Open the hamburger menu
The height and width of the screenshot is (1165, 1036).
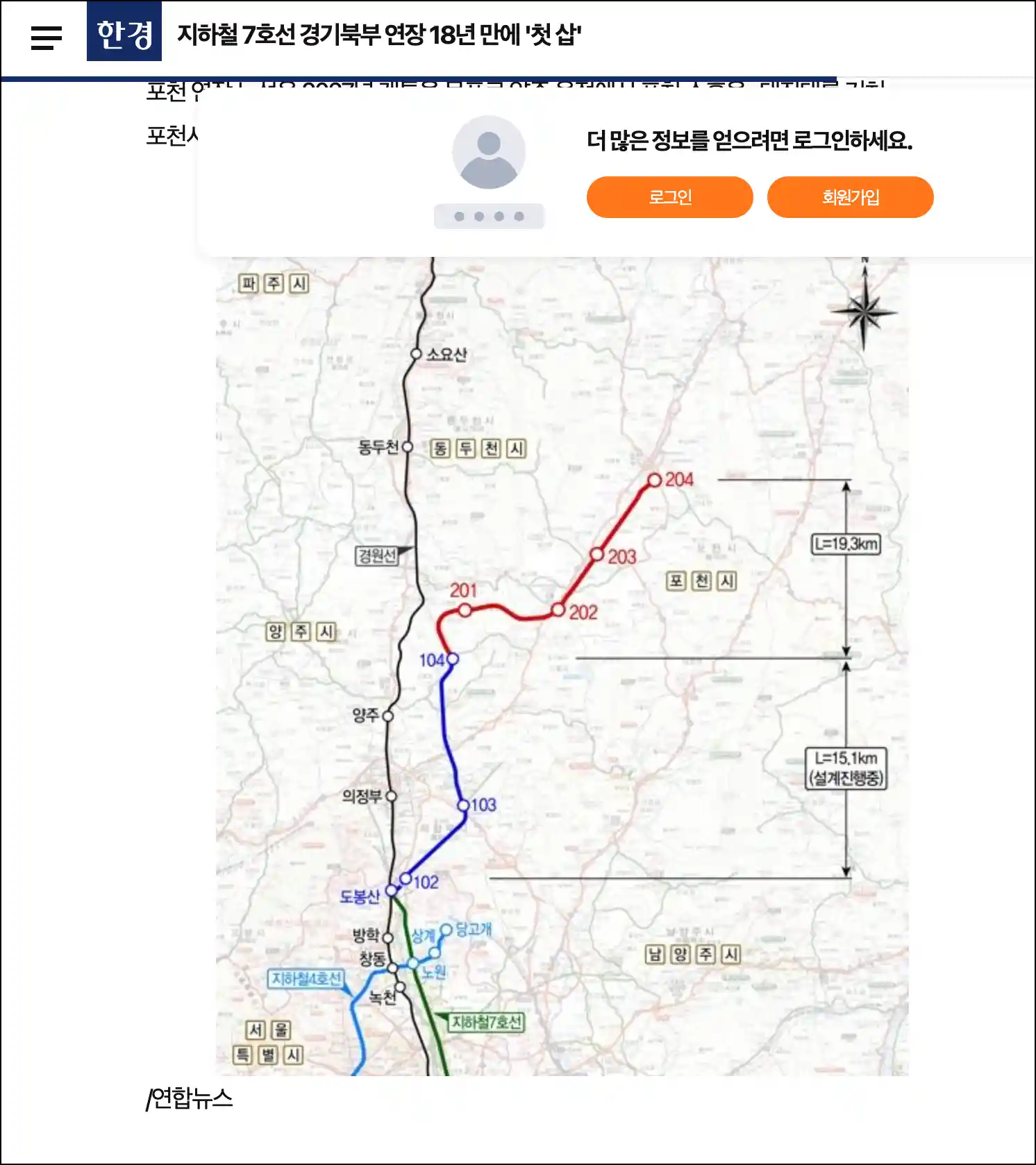(x=46, y=37)
